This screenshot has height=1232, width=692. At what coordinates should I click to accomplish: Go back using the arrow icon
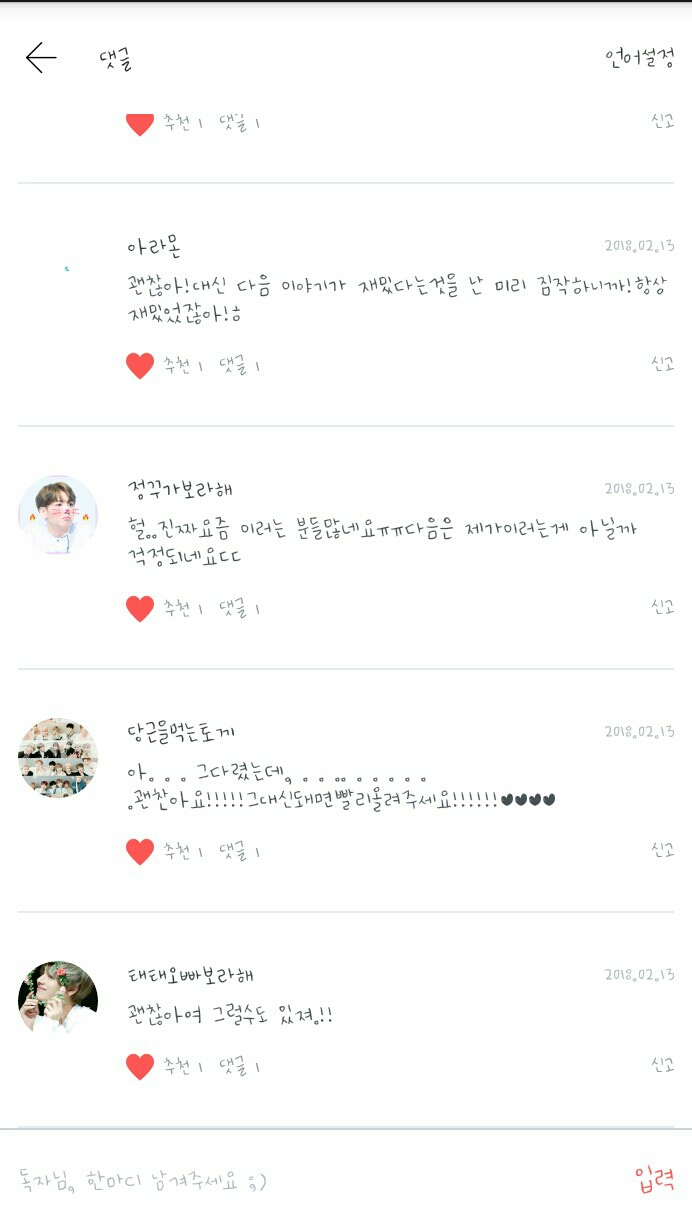(x=41, y=58)
